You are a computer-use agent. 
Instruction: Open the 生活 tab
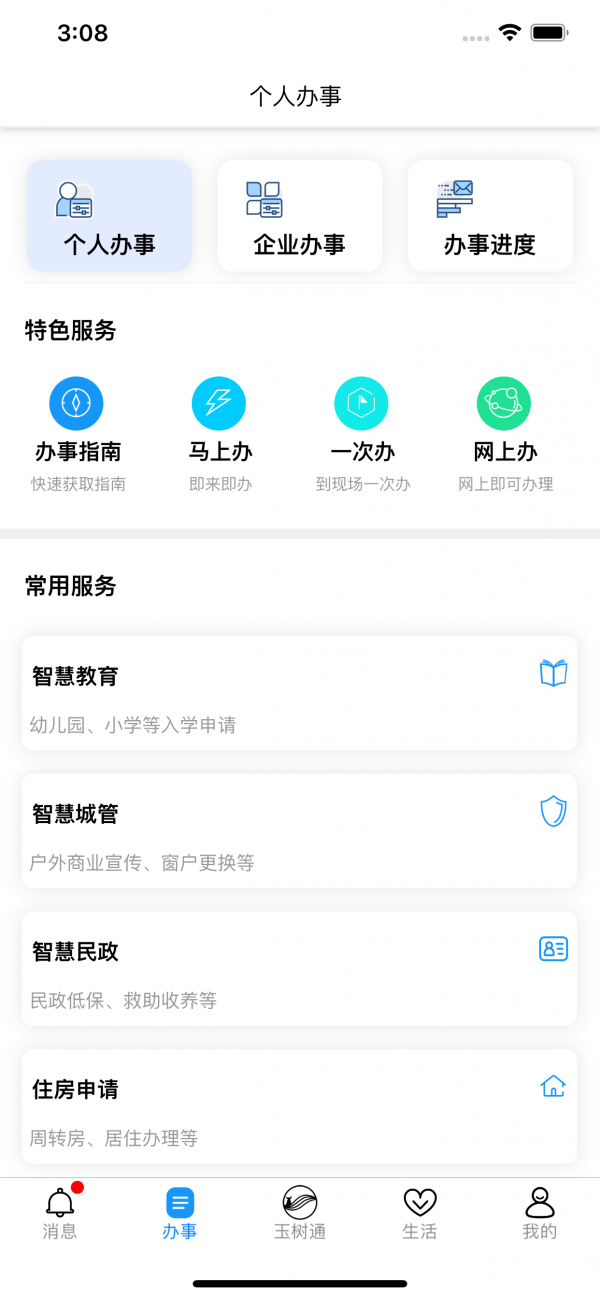click(420, 1213)
